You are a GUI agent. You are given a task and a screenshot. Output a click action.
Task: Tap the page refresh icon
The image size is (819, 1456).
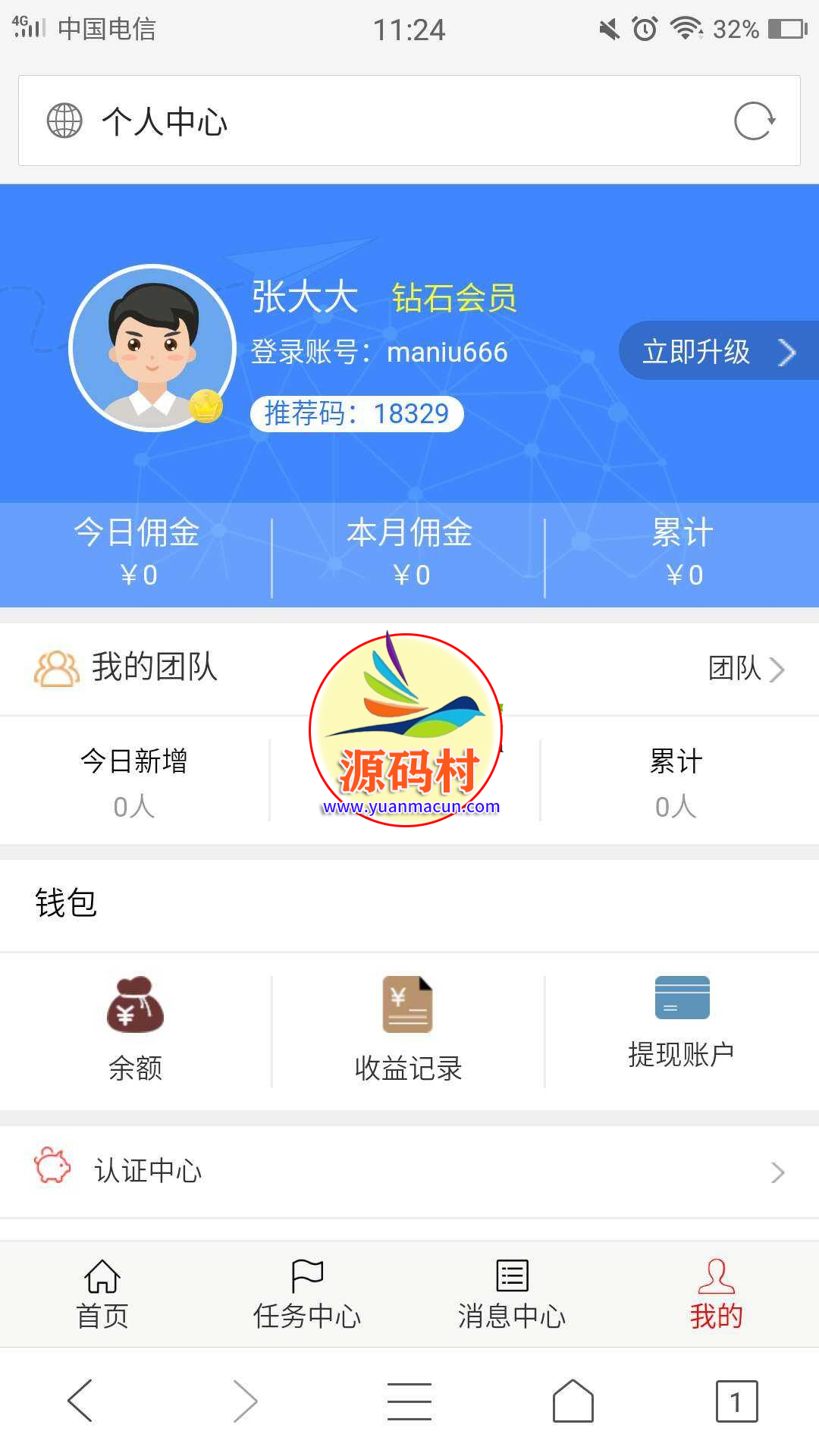tap(755, 121)
